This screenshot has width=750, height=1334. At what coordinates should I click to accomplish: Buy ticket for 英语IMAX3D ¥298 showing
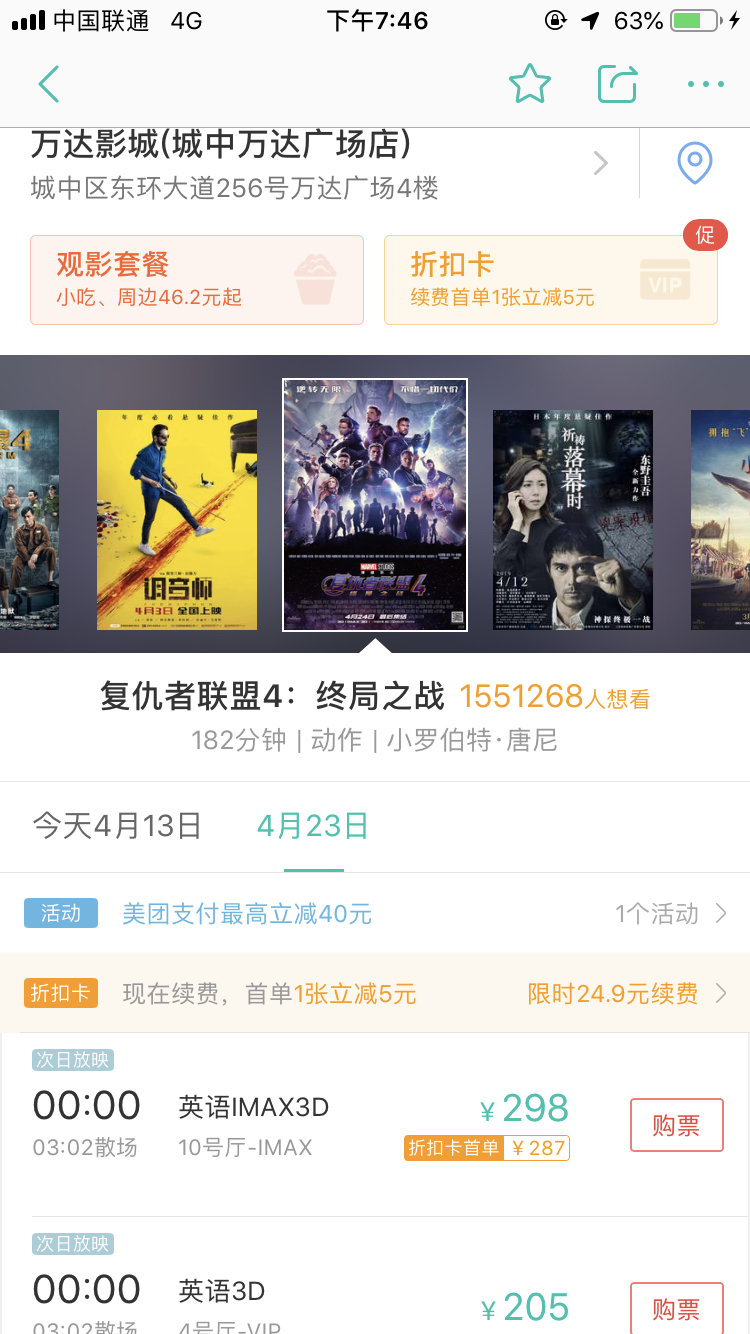(x=677, y=1125)
